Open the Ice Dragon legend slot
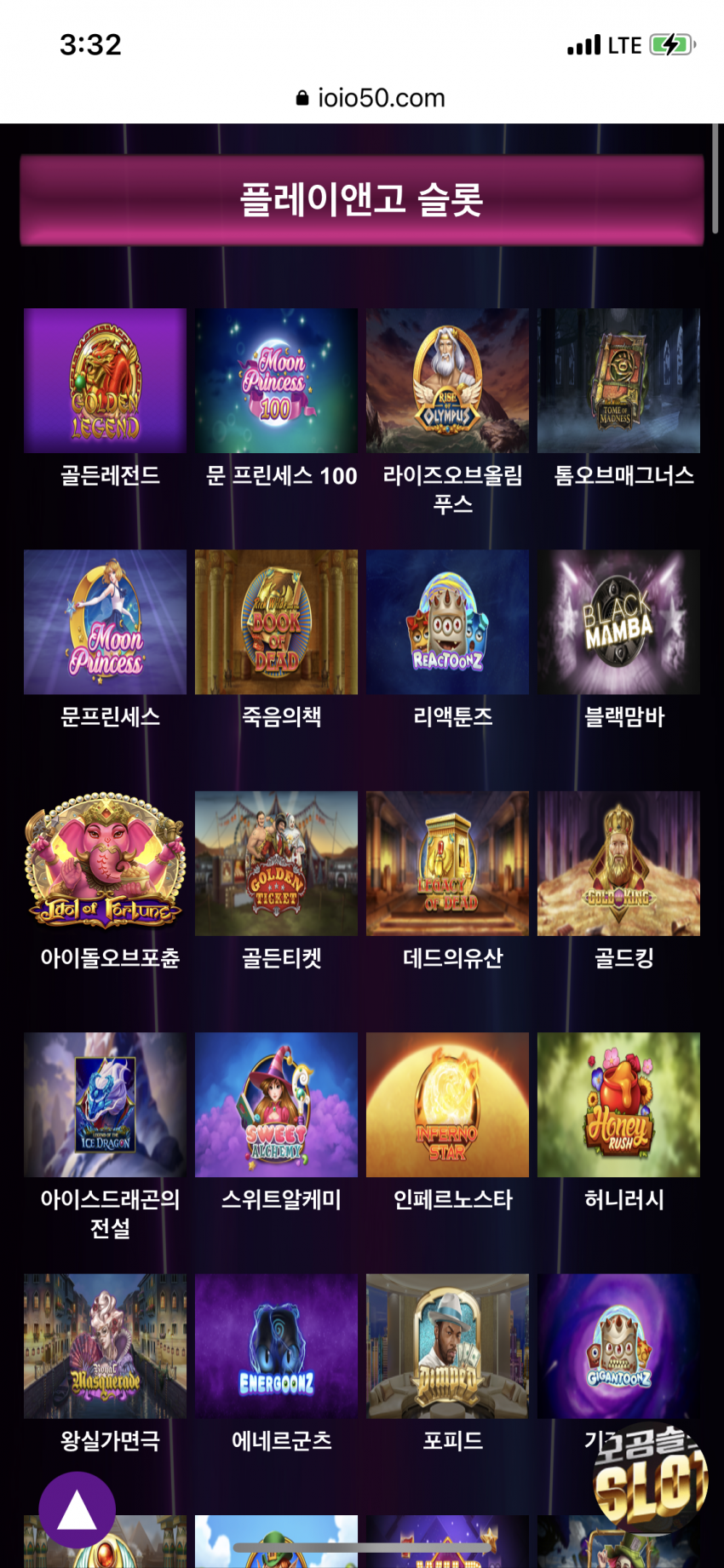This screenshot has width=724, height=1568. click(x=105, y=1105)
